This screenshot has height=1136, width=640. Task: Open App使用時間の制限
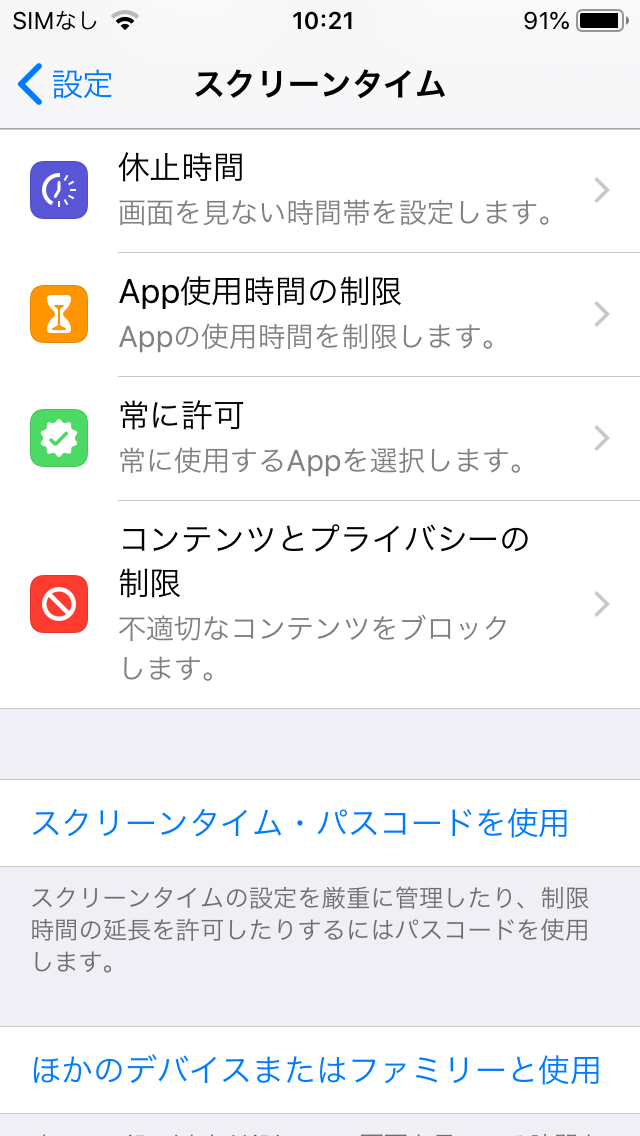coord(320,315)
